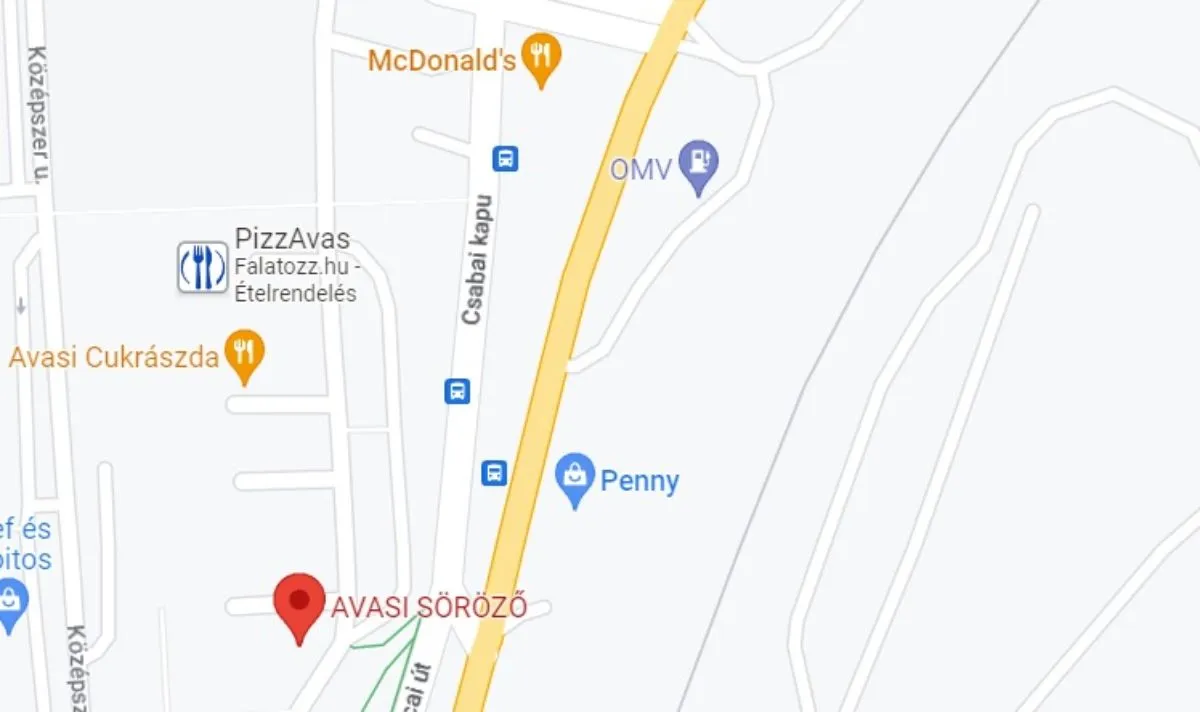Select the red AVASI SÖRÖZŐ pin
This screenshot has height=712, width=1200.
pos(299,603)
